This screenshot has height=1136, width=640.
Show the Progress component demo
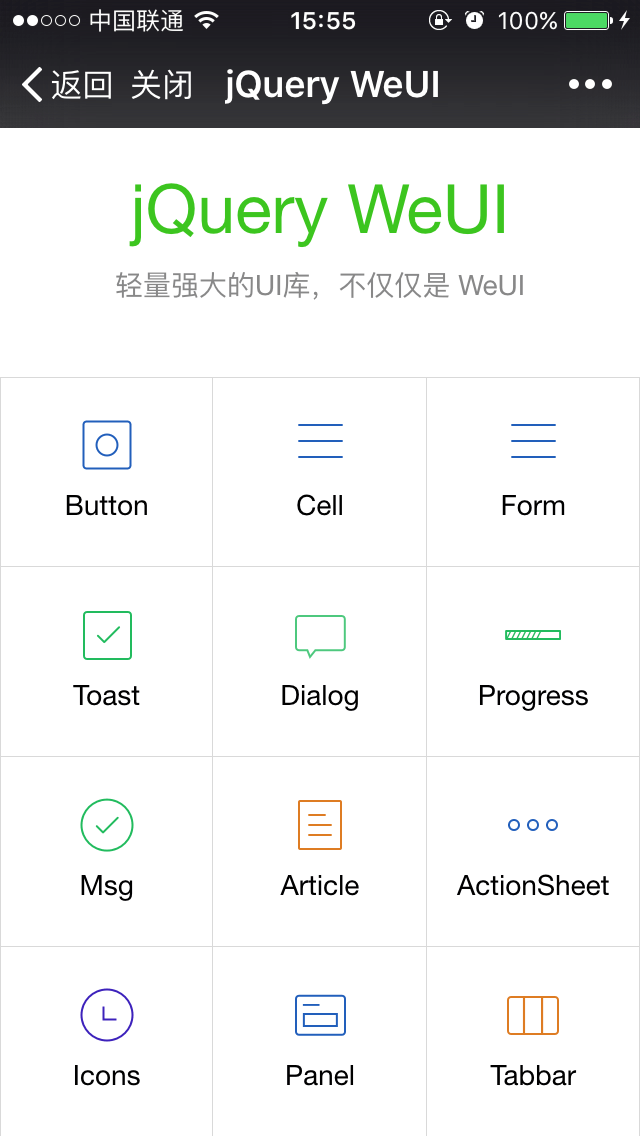click(533, 661)
